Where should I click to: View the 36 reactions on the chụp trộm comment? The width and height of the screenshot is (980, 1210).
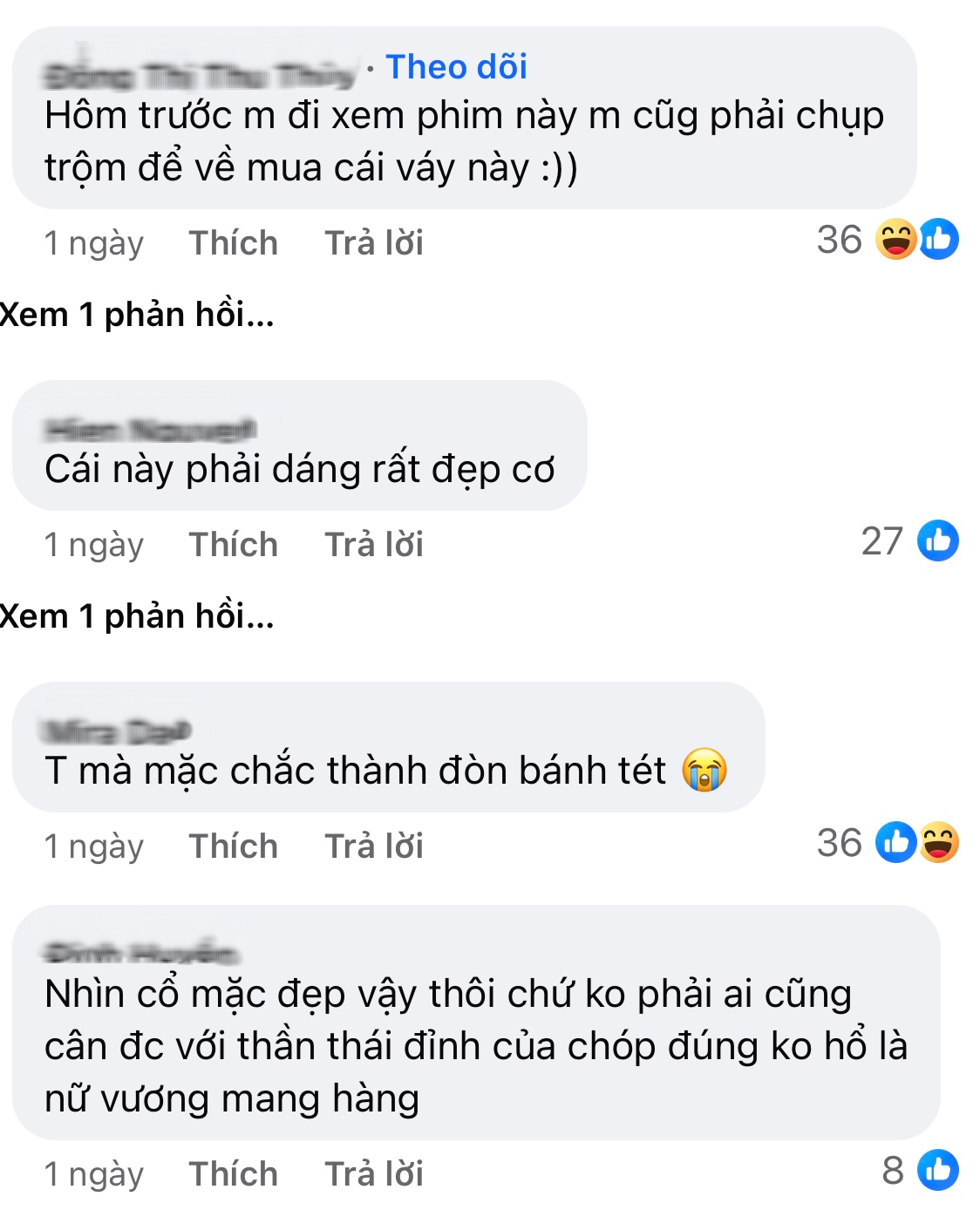(x=887, y=240)
